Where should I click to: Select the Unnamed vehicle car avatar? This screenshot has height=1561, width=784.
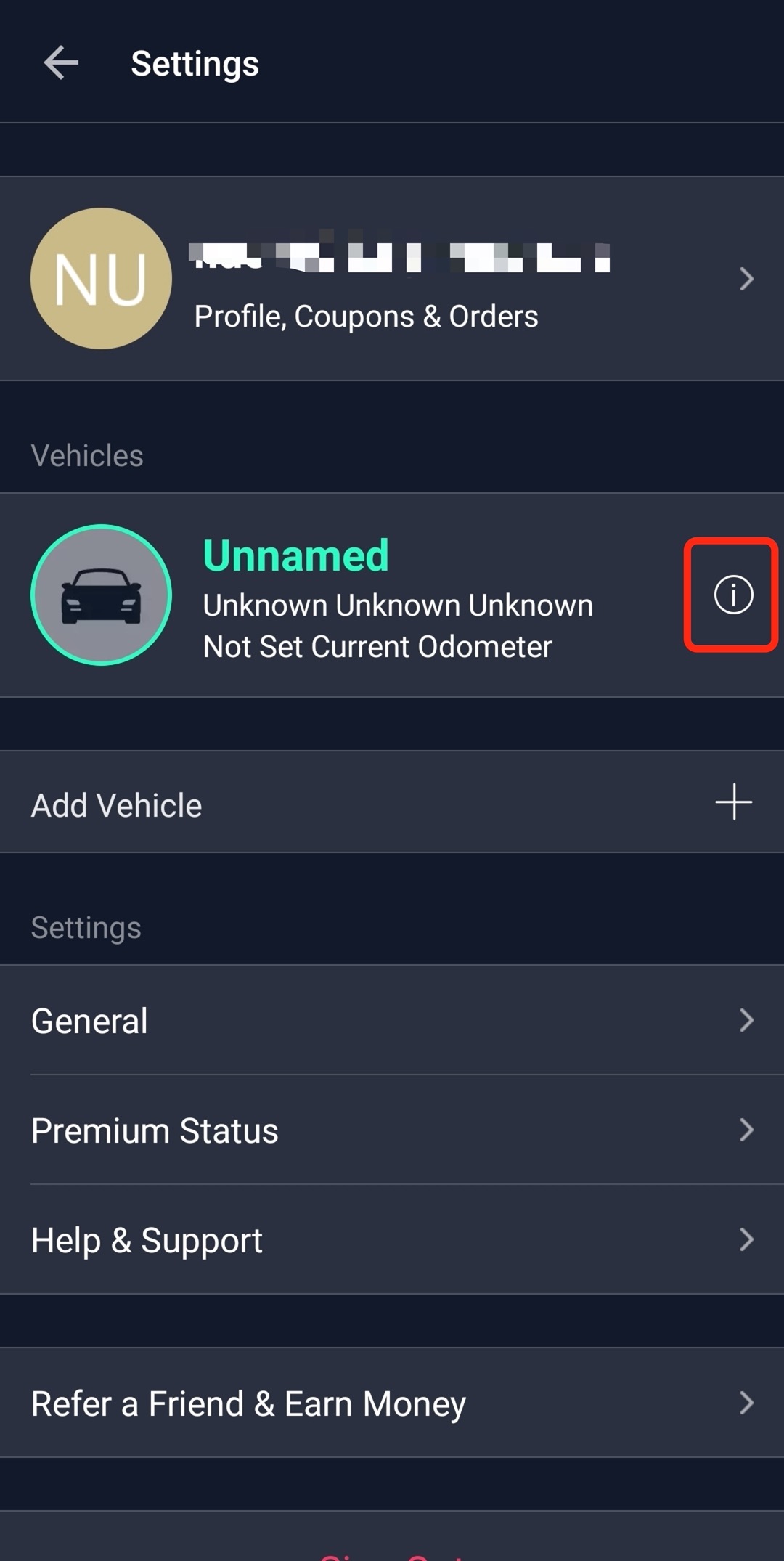point(102,595)
